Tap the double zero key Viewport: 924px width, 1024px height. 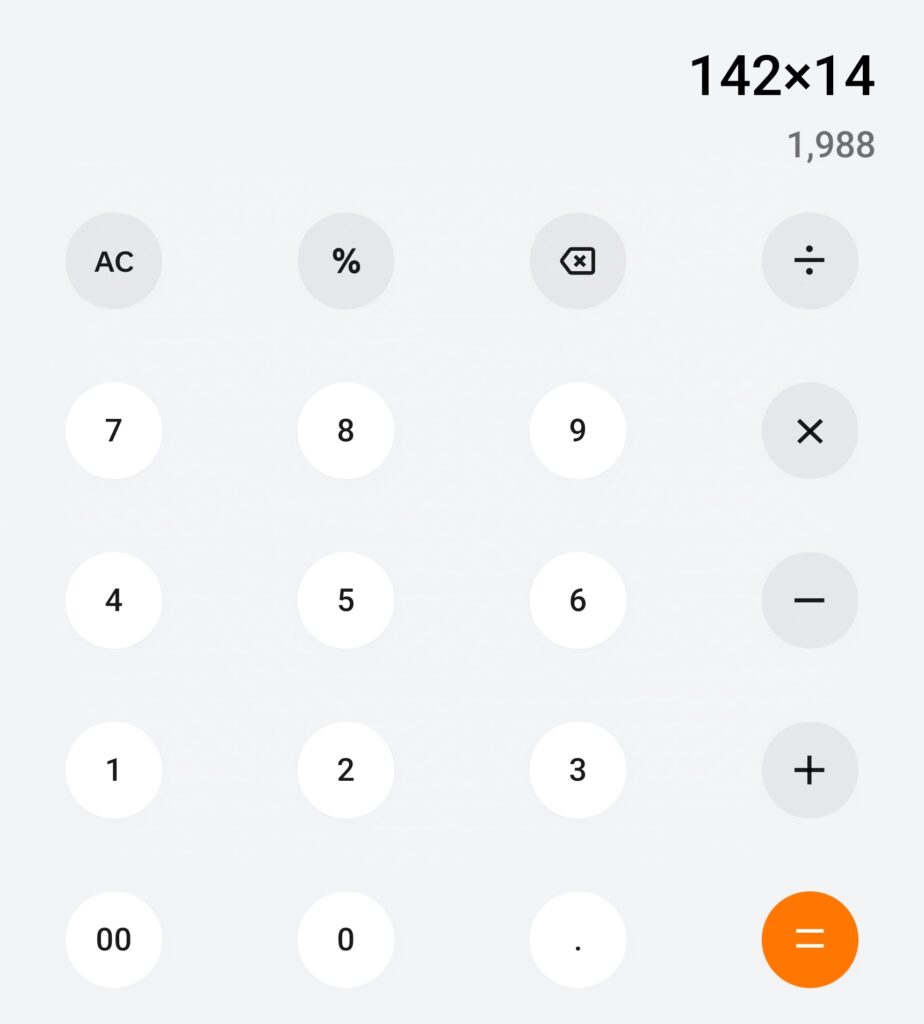[x=113, y=939]
